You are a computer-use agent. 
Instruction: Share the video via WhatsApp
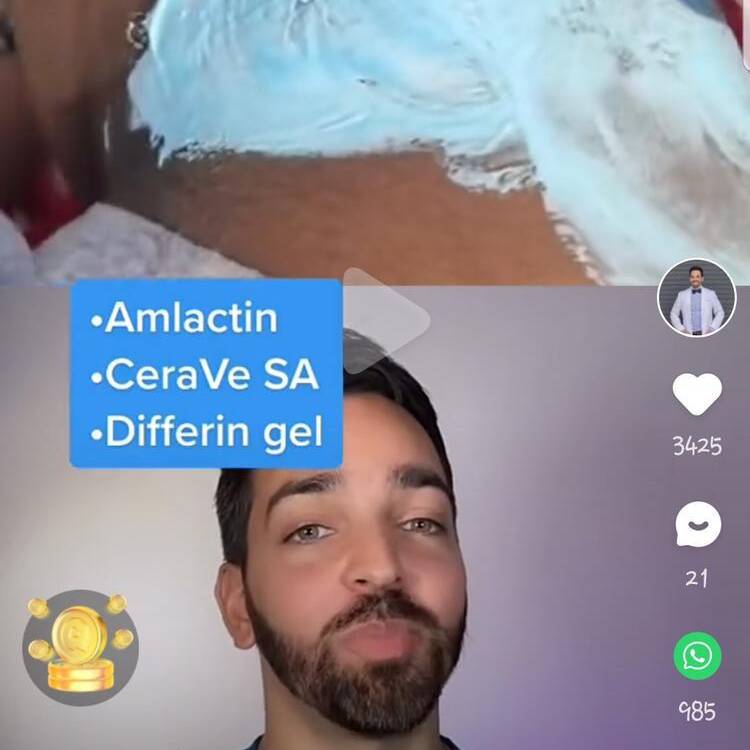click(x=697, y=656)
